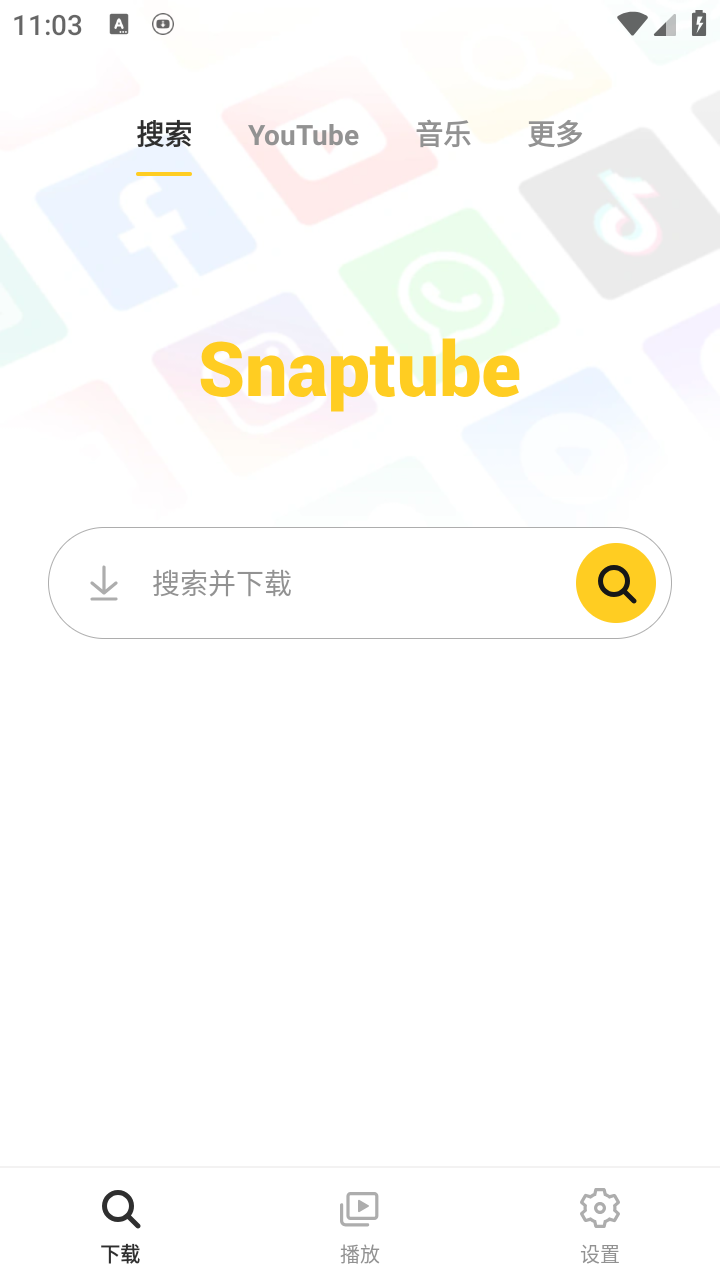Open the 播放 (Play) section at bottom
Screen dimensions: 720x1280
point(359,1220)
